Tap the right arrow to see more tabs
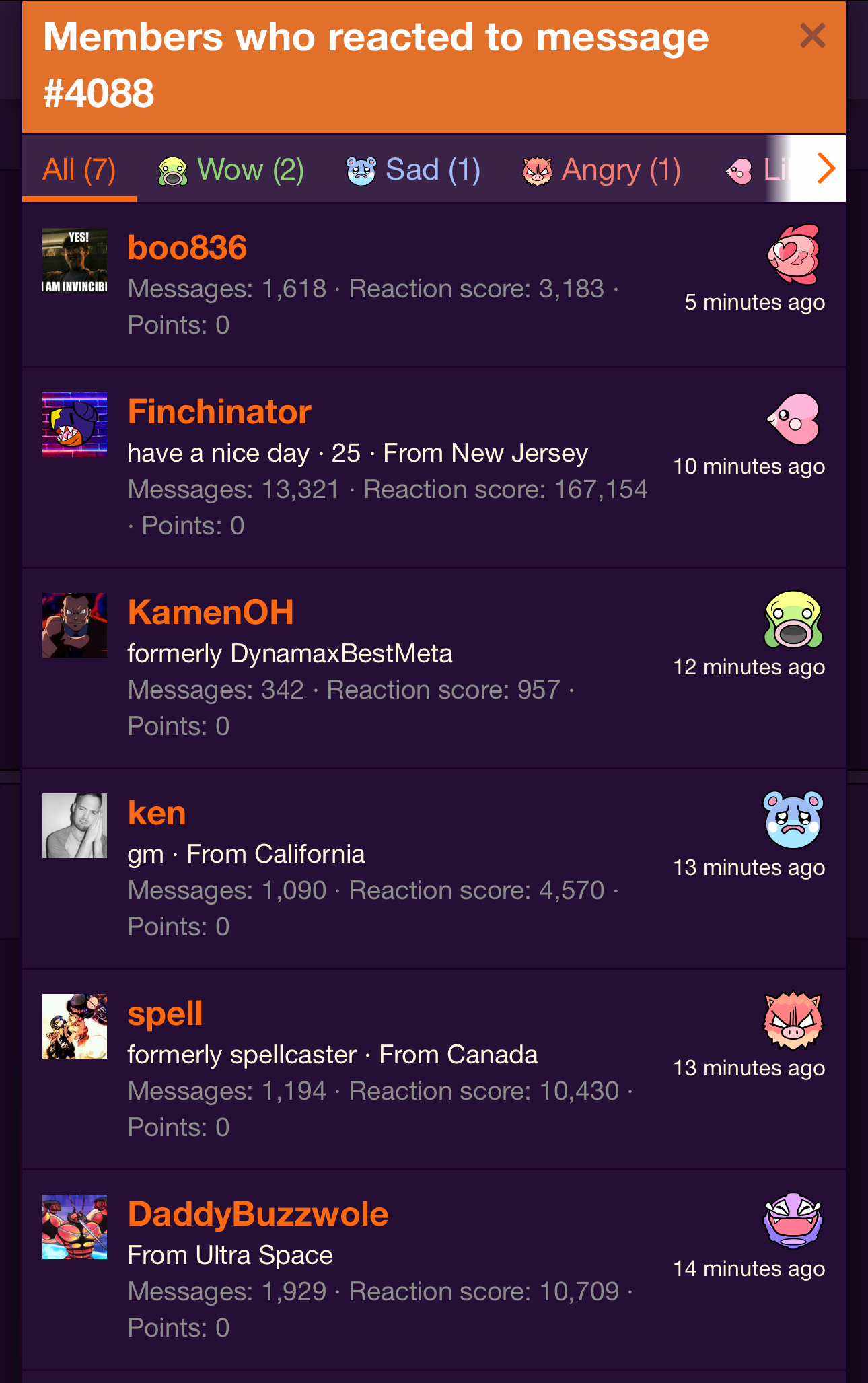The height and width of the screenshot is (1383, 868). [825, 168]
